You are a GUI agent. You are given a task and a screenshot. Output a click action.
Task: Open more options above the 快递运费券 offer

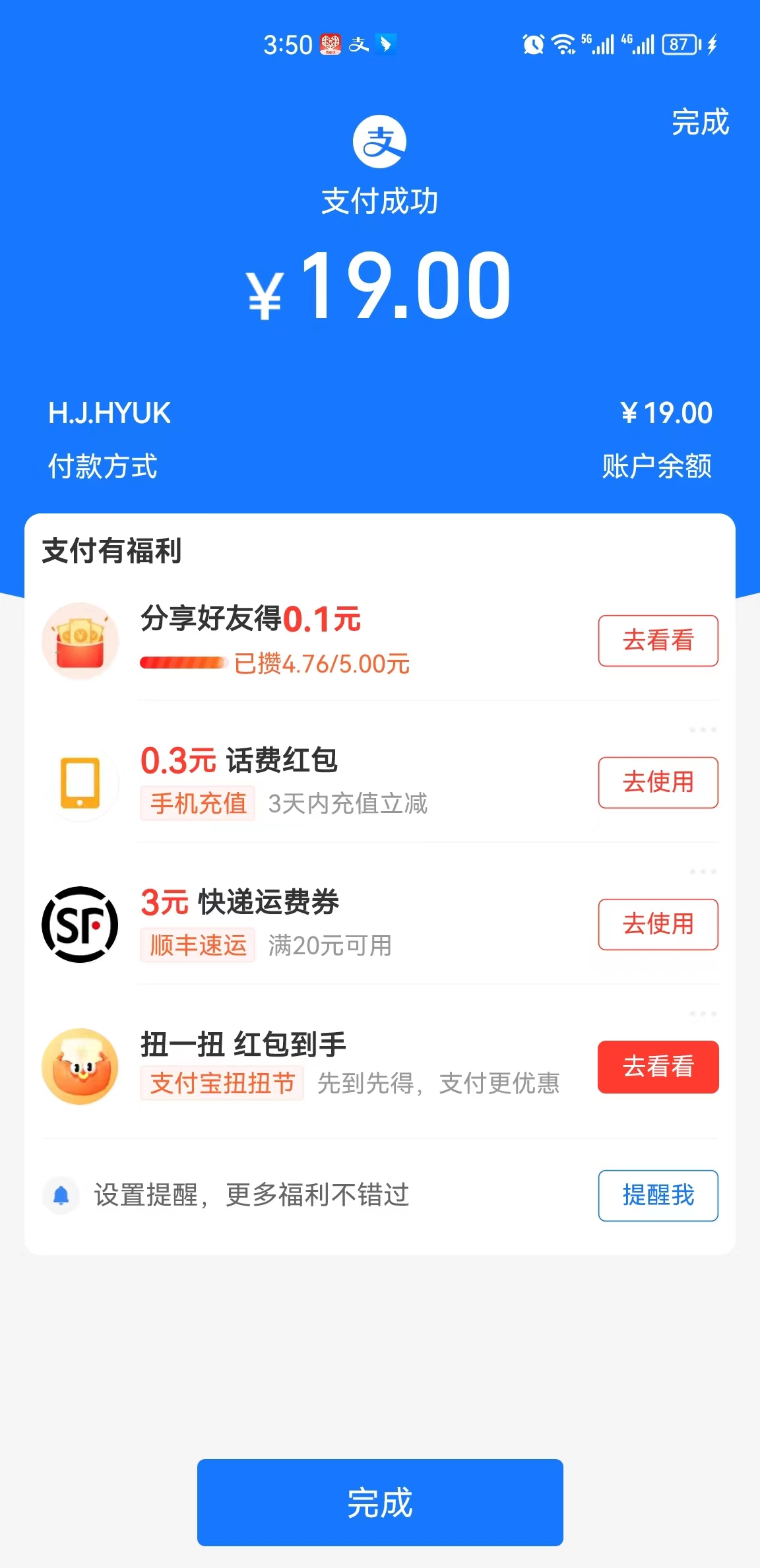[703, 872]
